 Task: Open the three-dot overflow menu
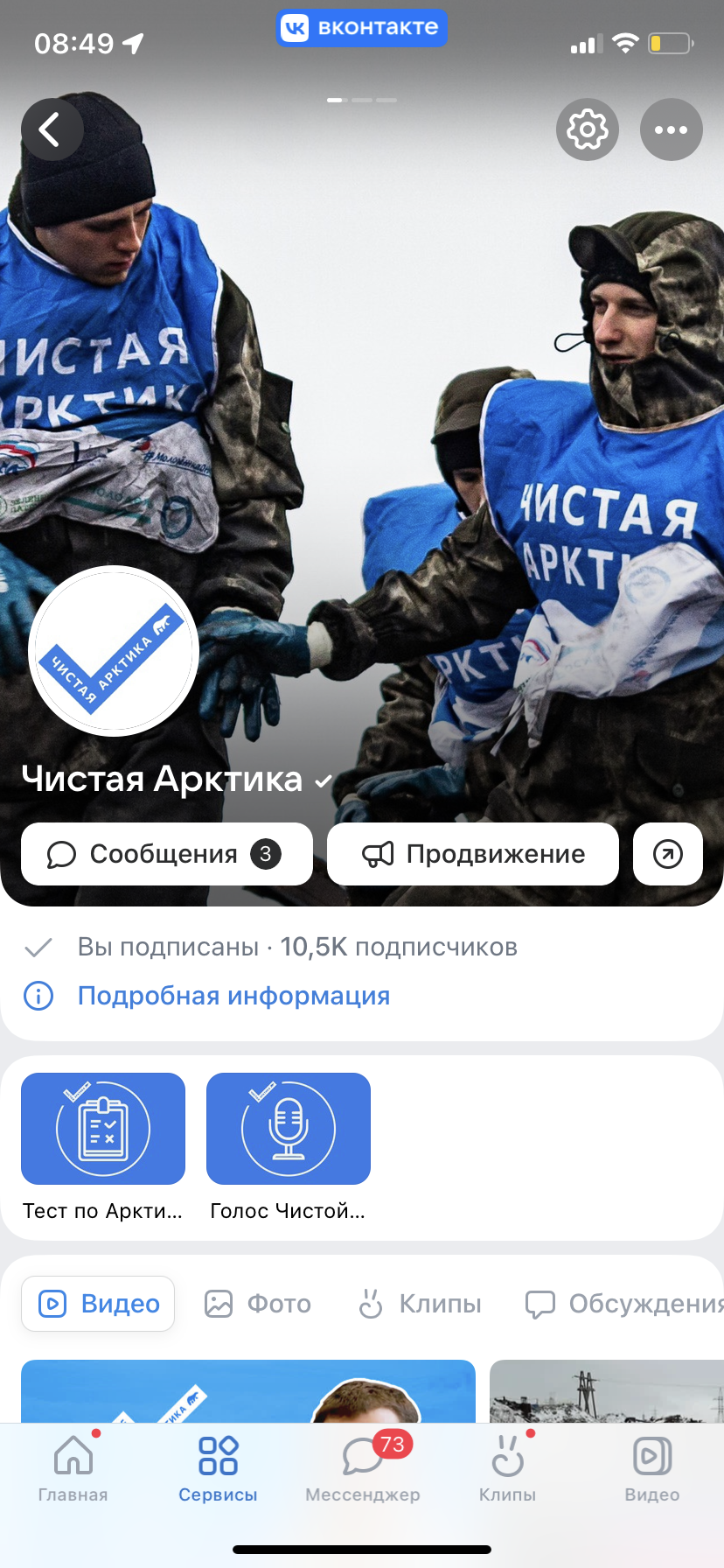[x=671, y=129]
